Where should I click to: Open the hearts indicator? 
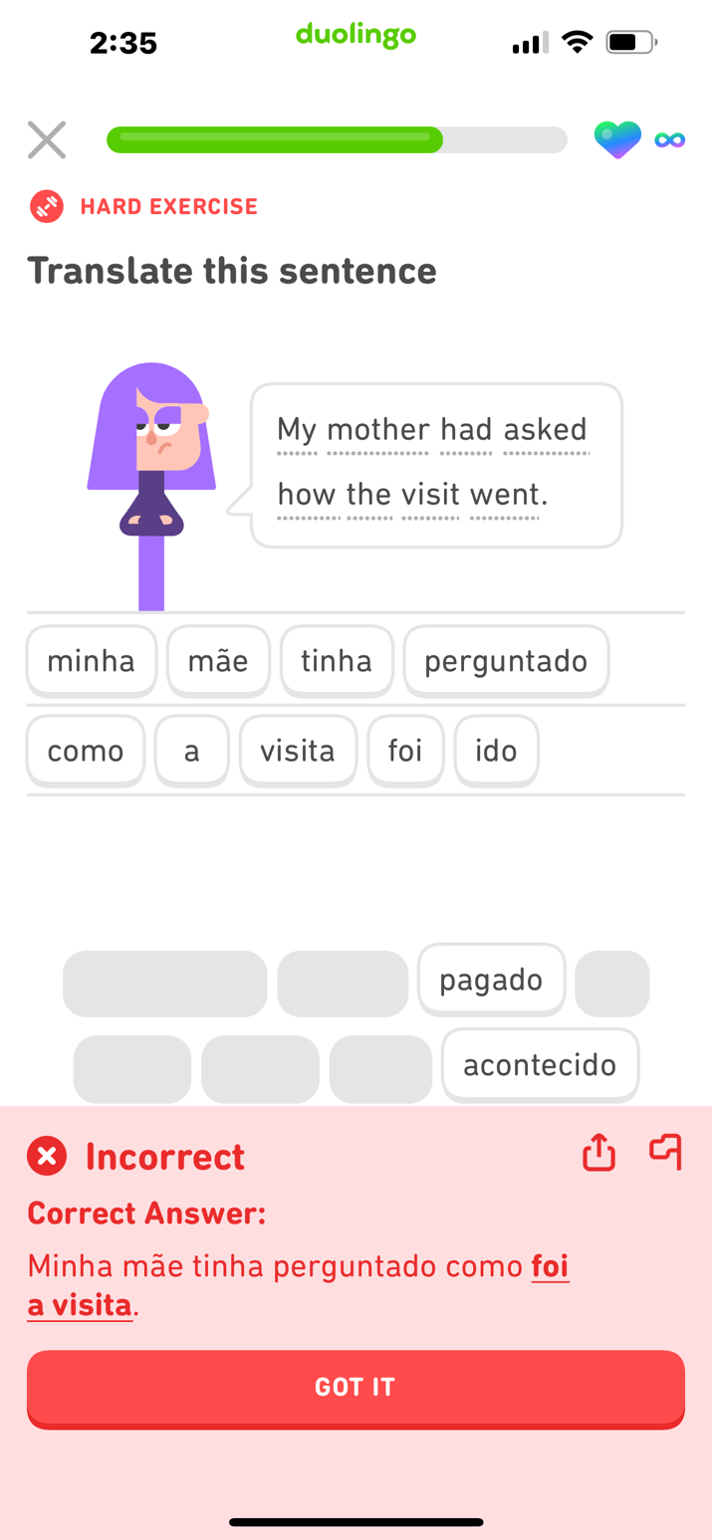pos(618,140)
